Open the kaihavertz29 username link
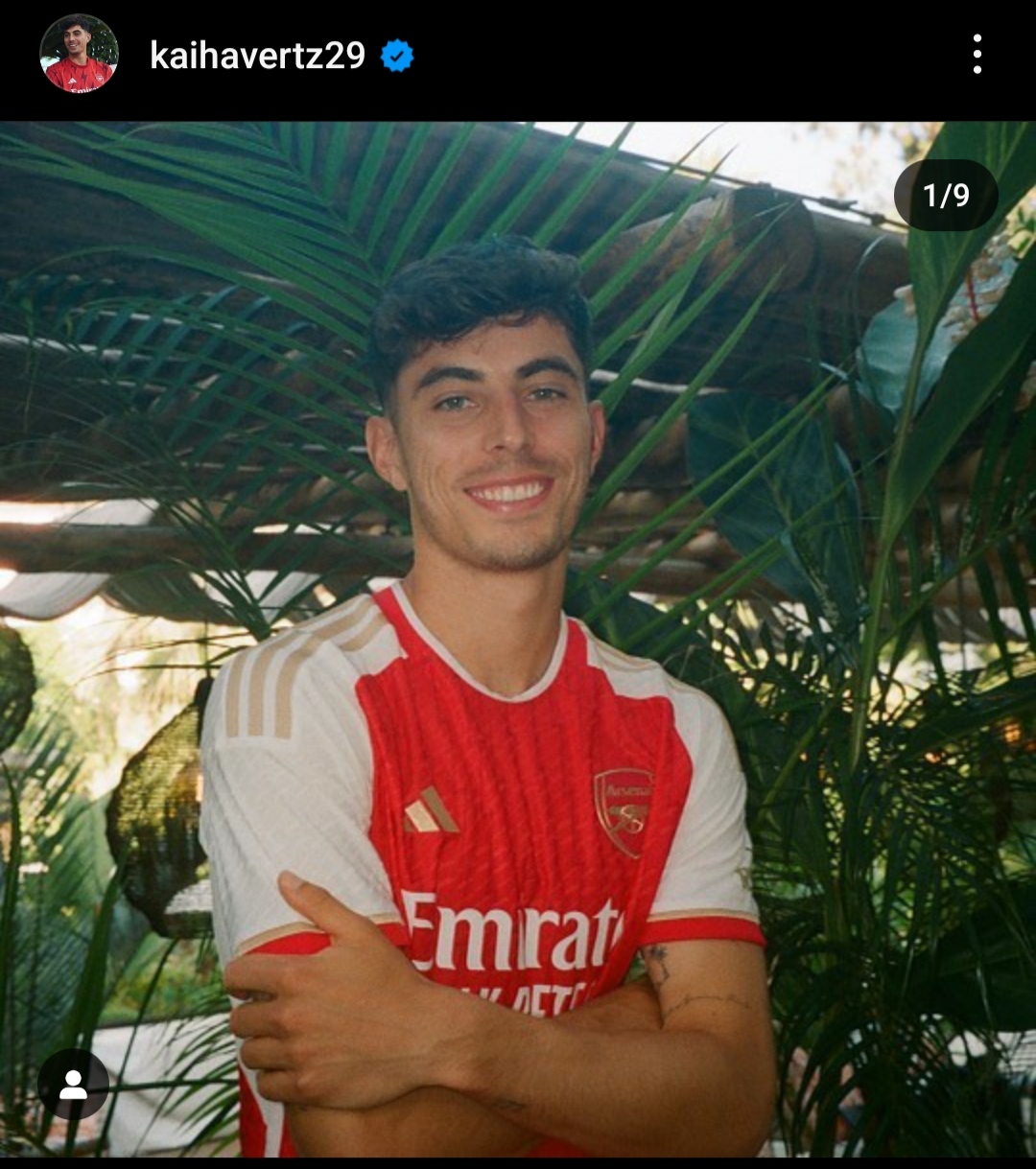Image resolution: width=1036 pixels, height=1169 pixels. (x=257, y=56)
